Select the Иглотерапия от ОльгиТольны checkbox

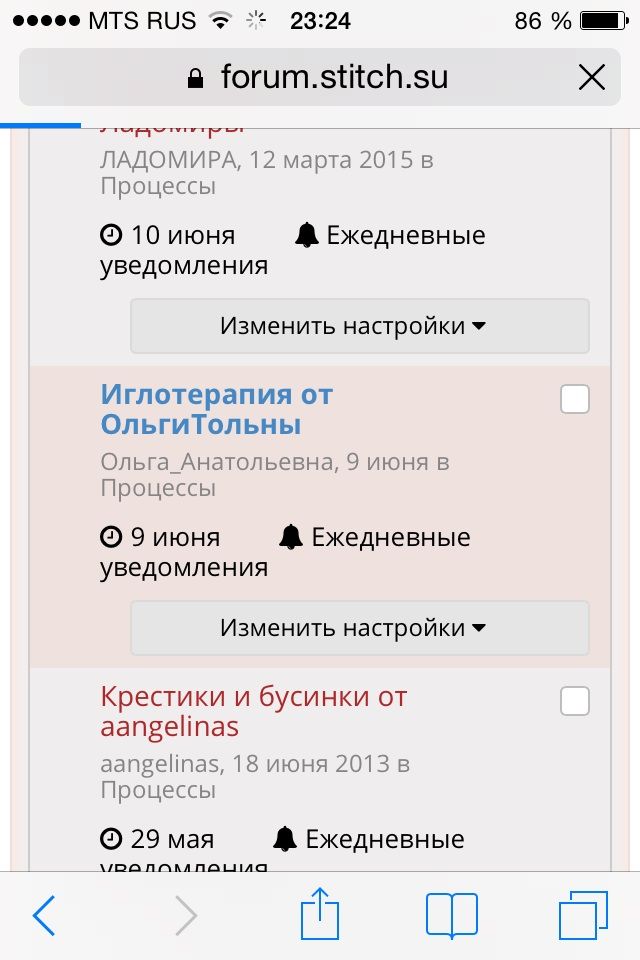(575, 400)
